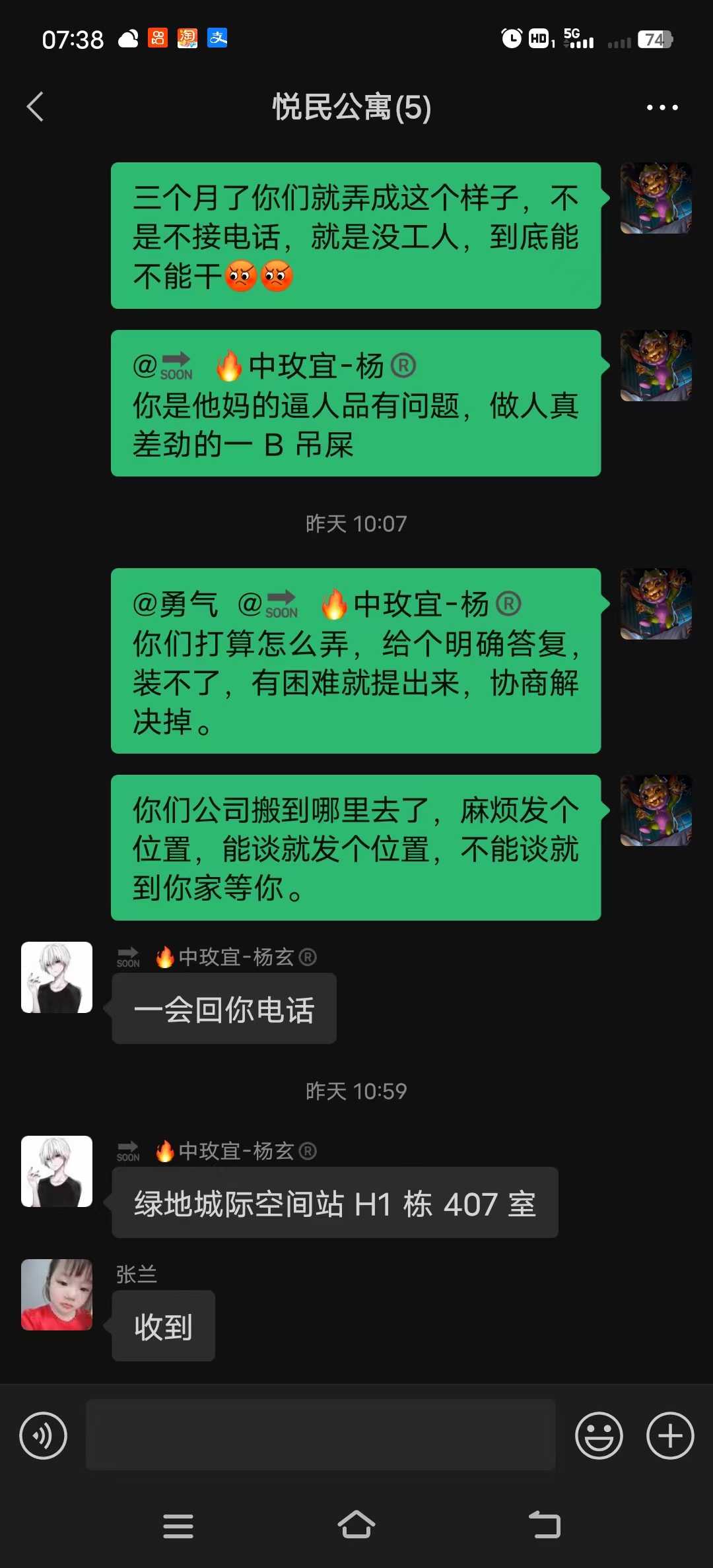Open sender avatar beside 一会回你电话
This screenshot has width=713, height=1568.
point(57,977)
